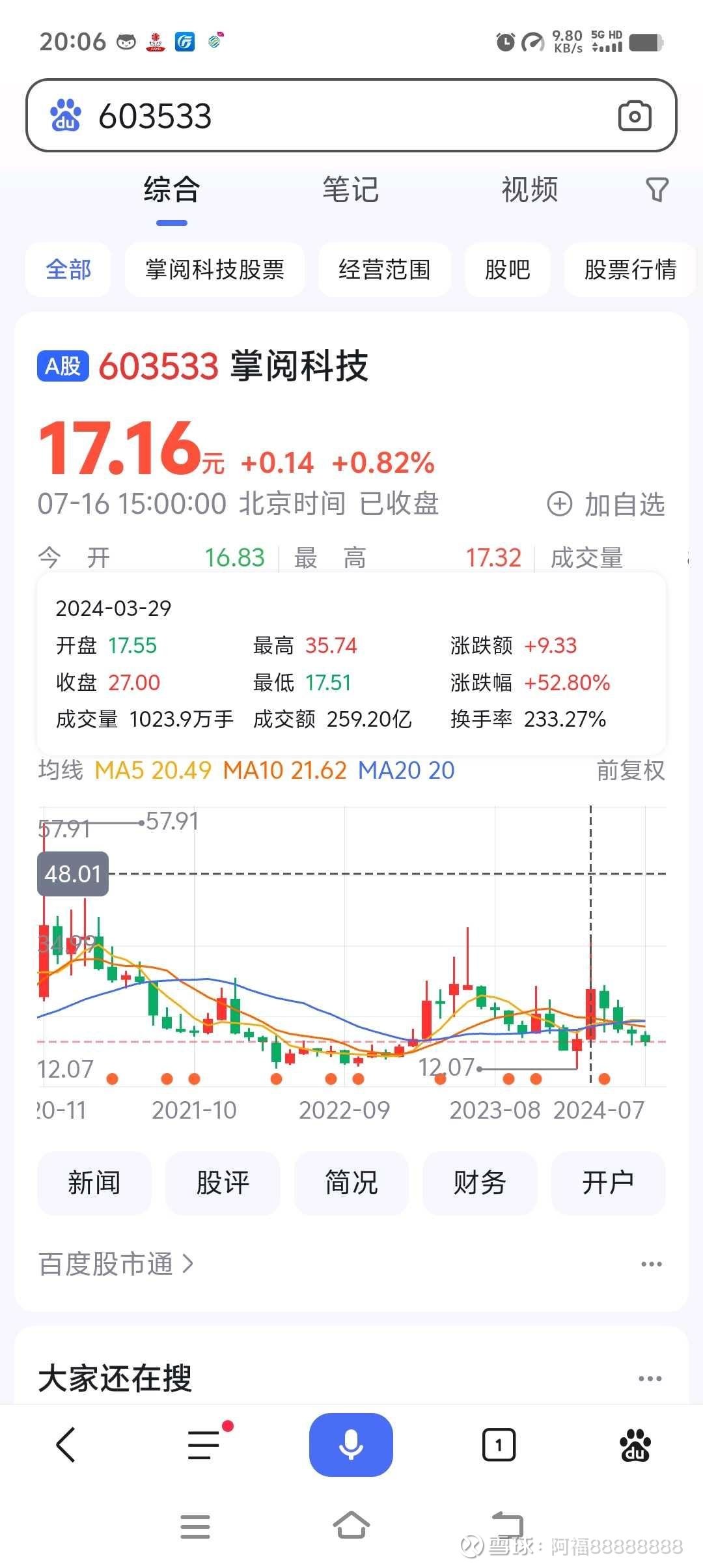Select the 股吧 filter chip
The width and height of the screenshot is (703, 1568).
pyautogui.click(x=508, y=270)
